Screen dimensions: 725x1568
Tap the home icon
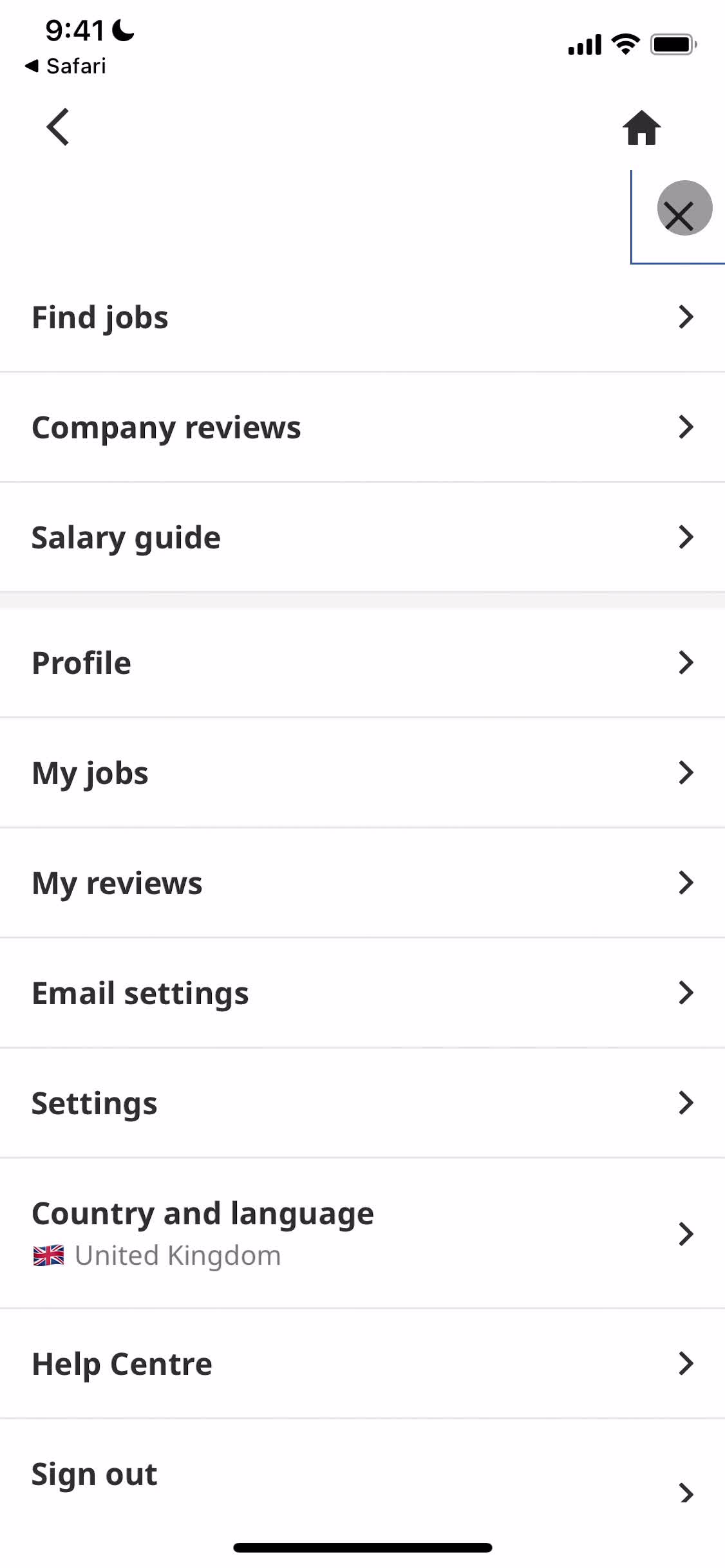point(642,127)
